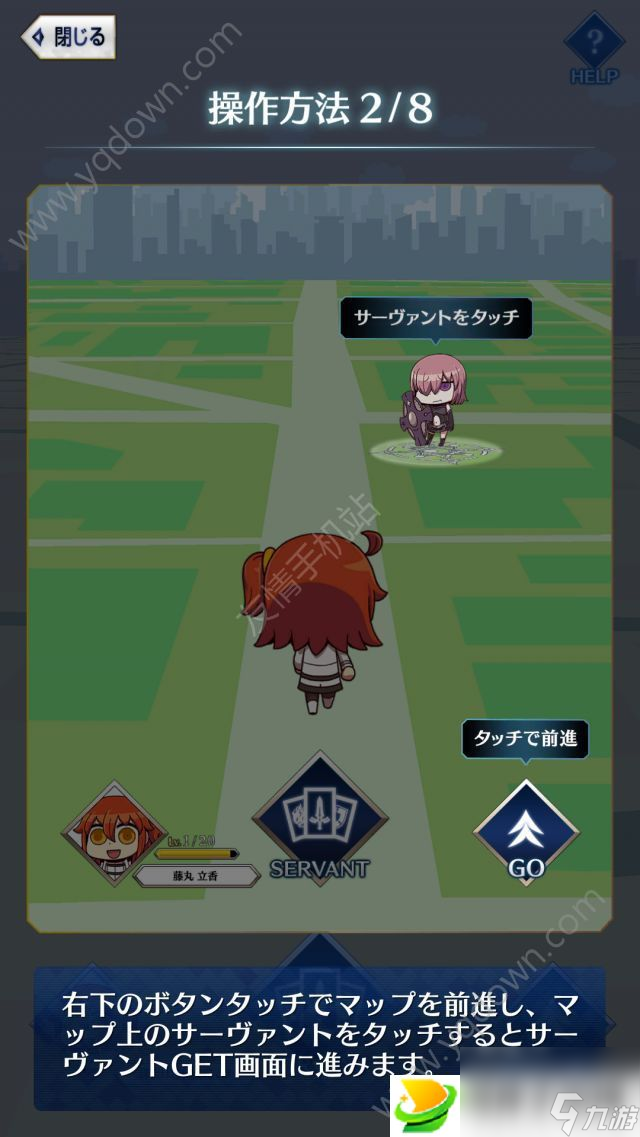Close the tutorial with 閉じる button
The height and width of the screenshot is (1137, 640).
point(68,38)
